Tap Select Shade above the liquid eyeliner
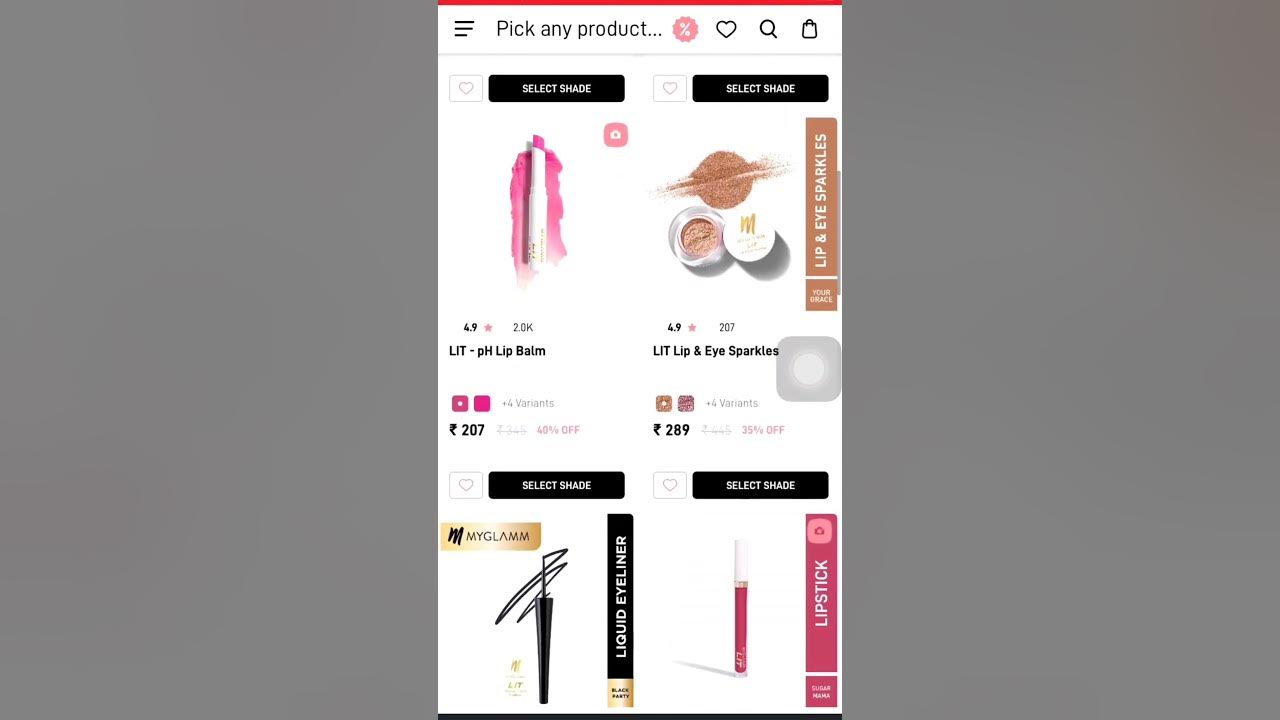 coord(556,485)
